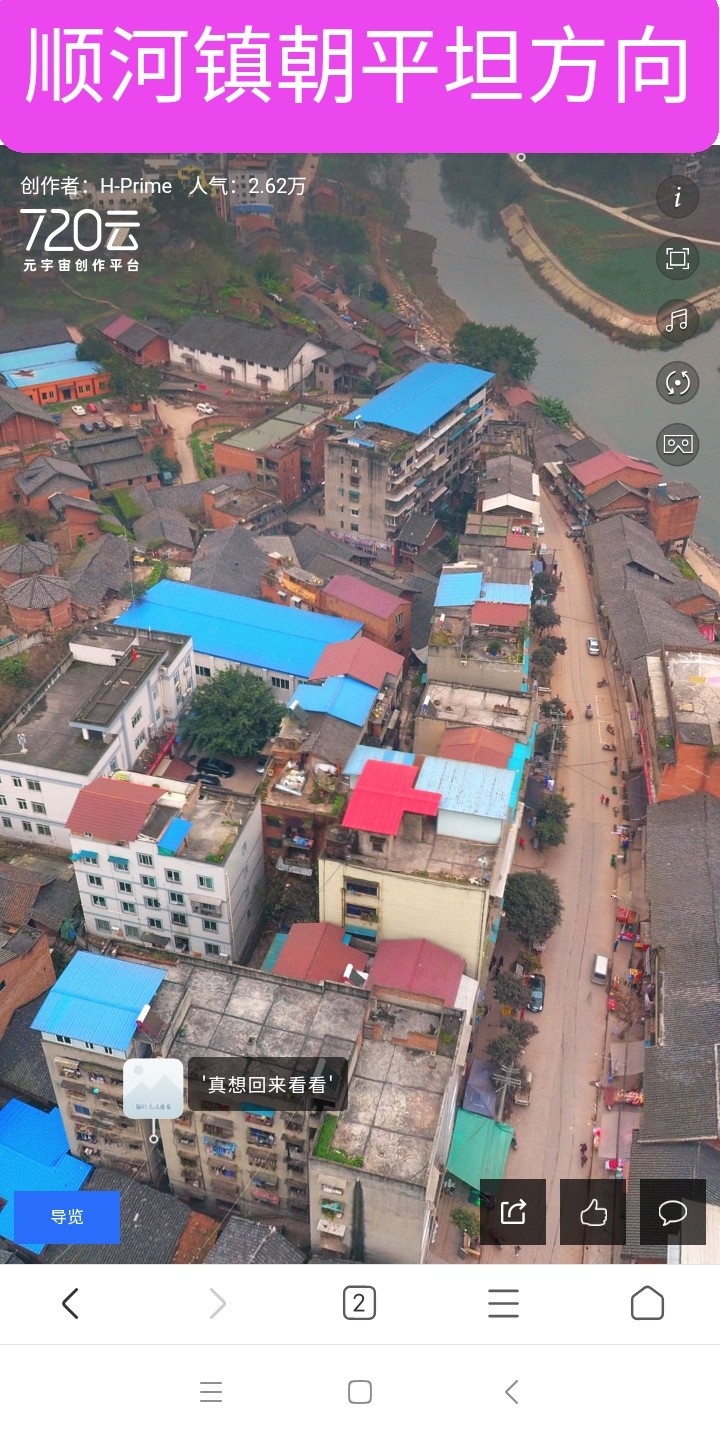Viewport: 720px width, 1440px height.
Task: Like this panorama
Action: coord(593,1212)
